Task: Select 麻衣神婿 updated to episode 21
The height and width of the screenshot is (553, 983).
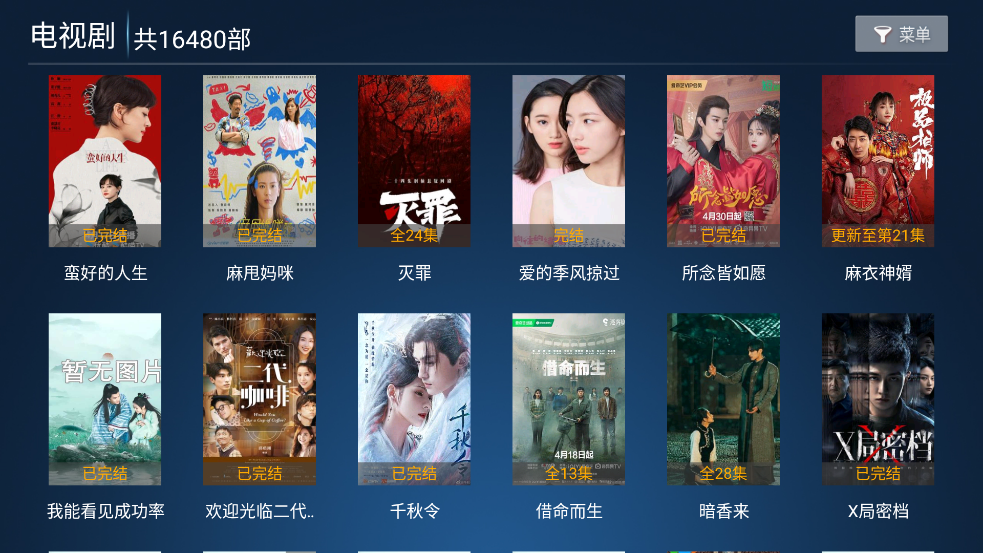Action: (878, 162)
